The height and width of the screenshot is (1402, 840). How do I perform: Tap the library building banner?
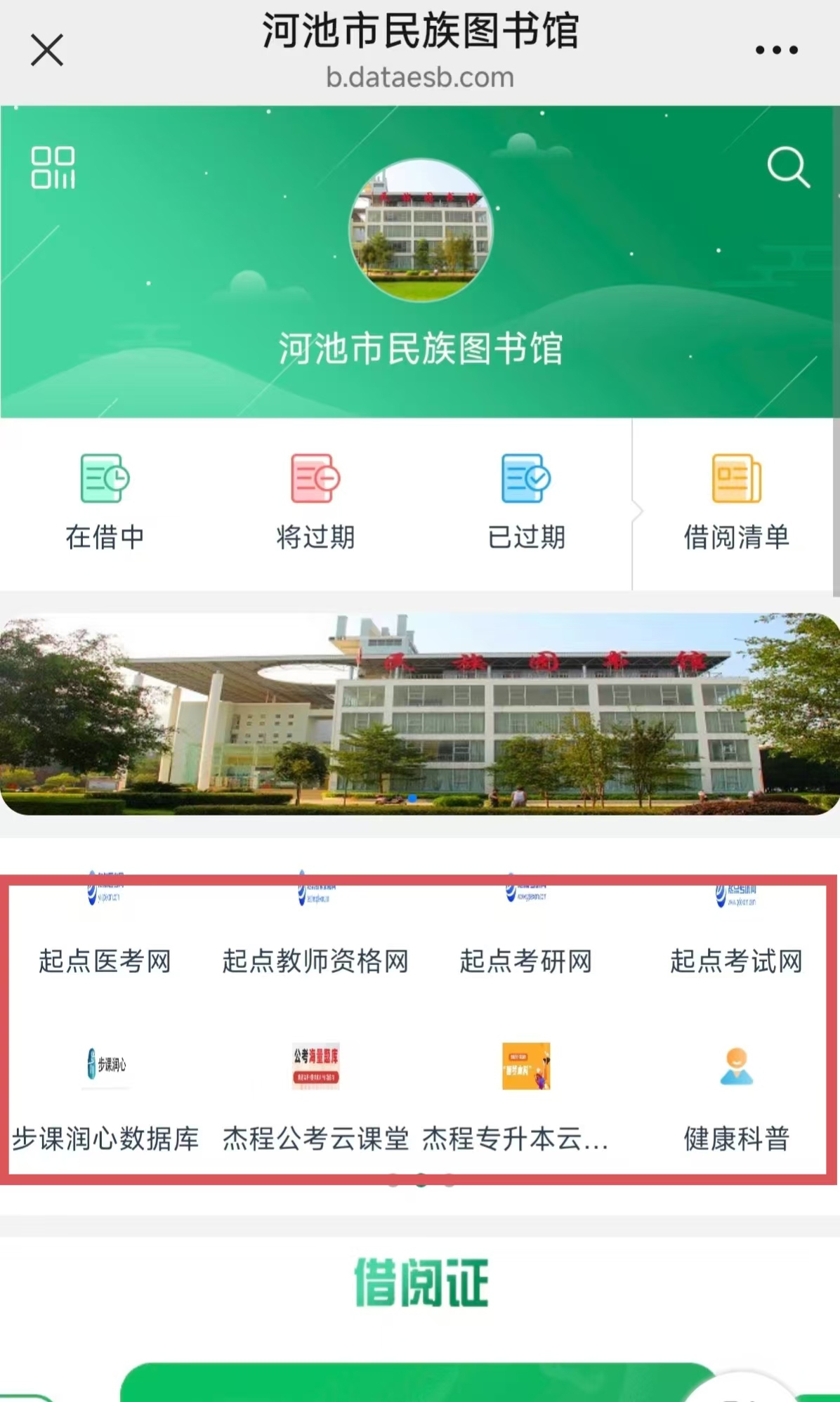click(420, 714)
